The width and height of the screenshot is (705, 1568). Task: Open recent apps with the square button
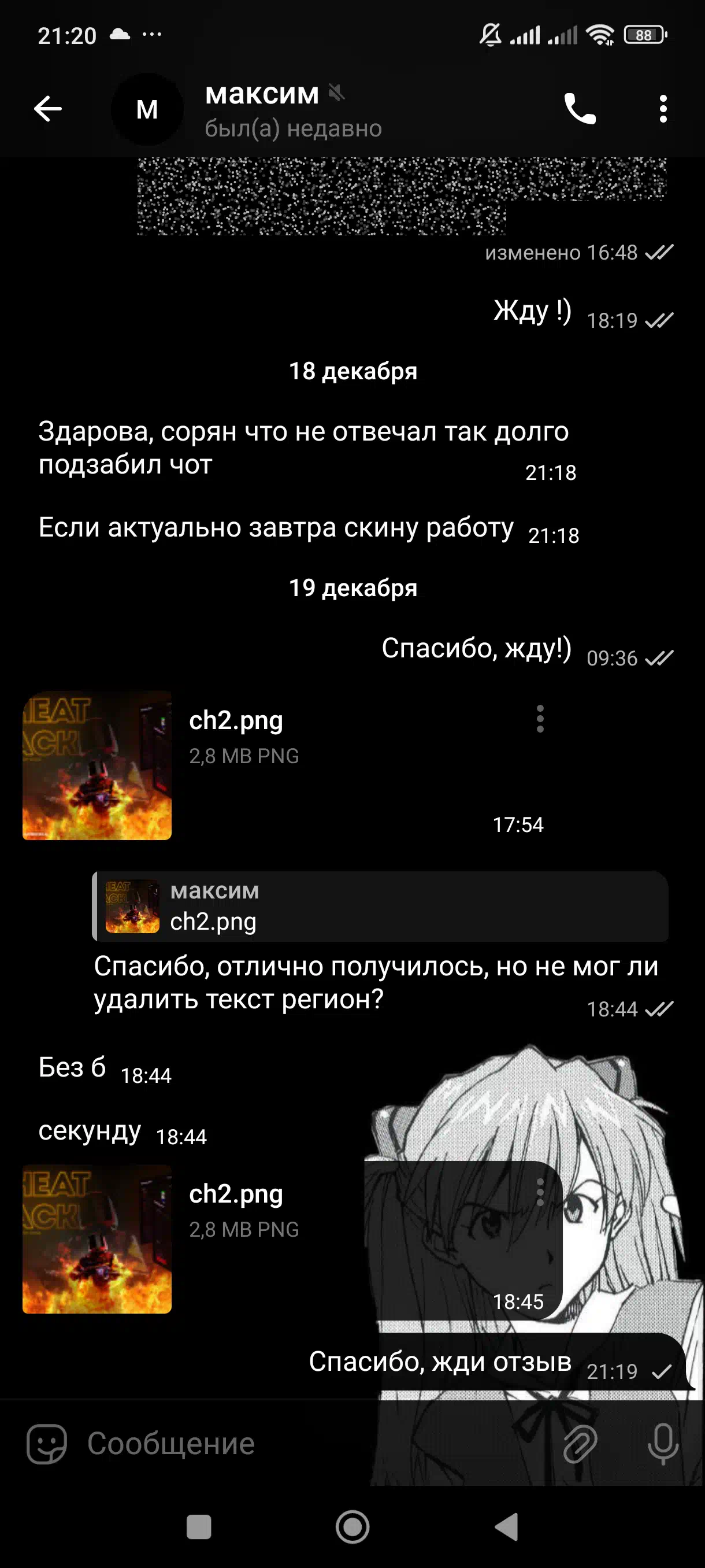pyautogui.click(x=198, y=1526)
